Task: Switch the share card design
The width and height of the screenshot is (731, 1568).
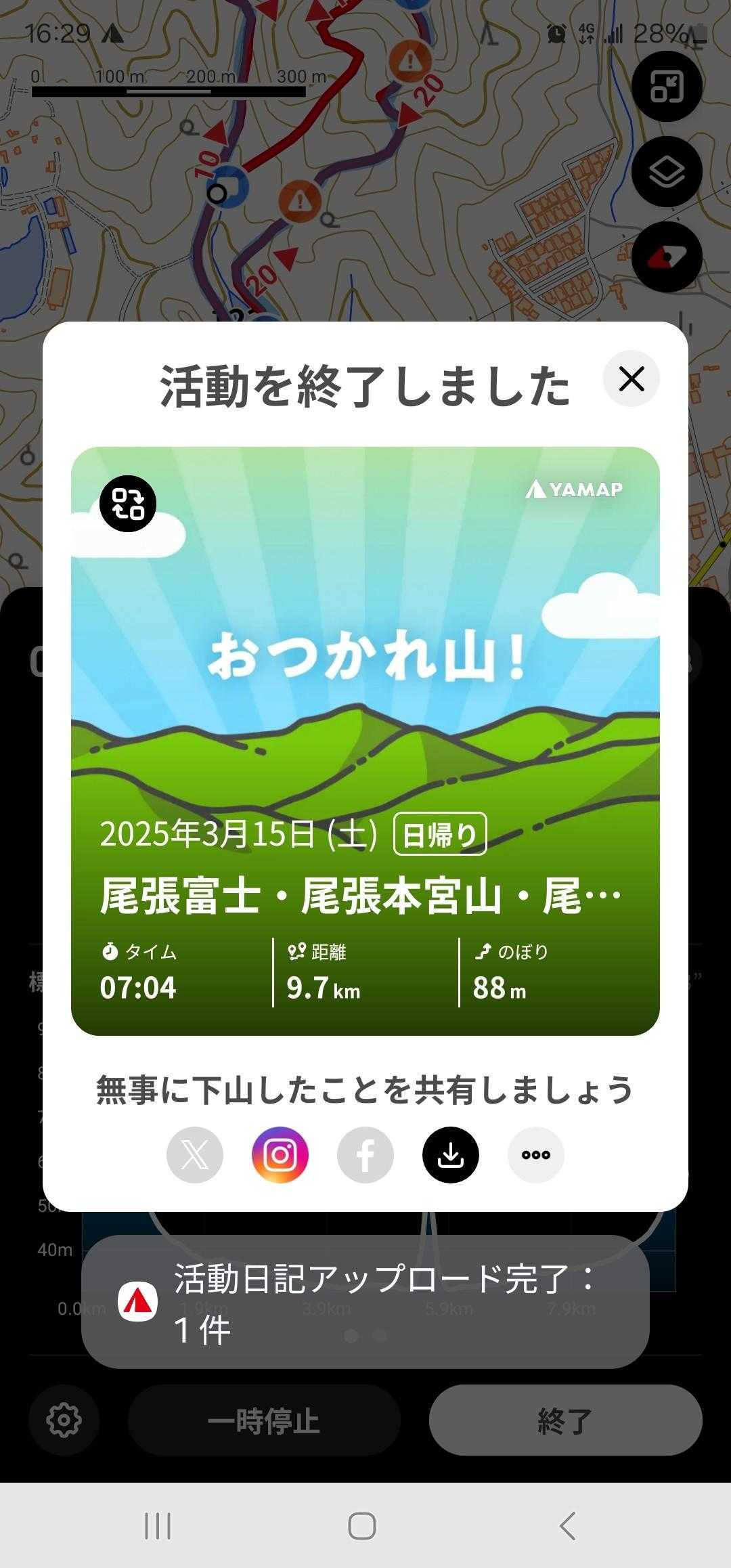Action: [x=128, y=504]
